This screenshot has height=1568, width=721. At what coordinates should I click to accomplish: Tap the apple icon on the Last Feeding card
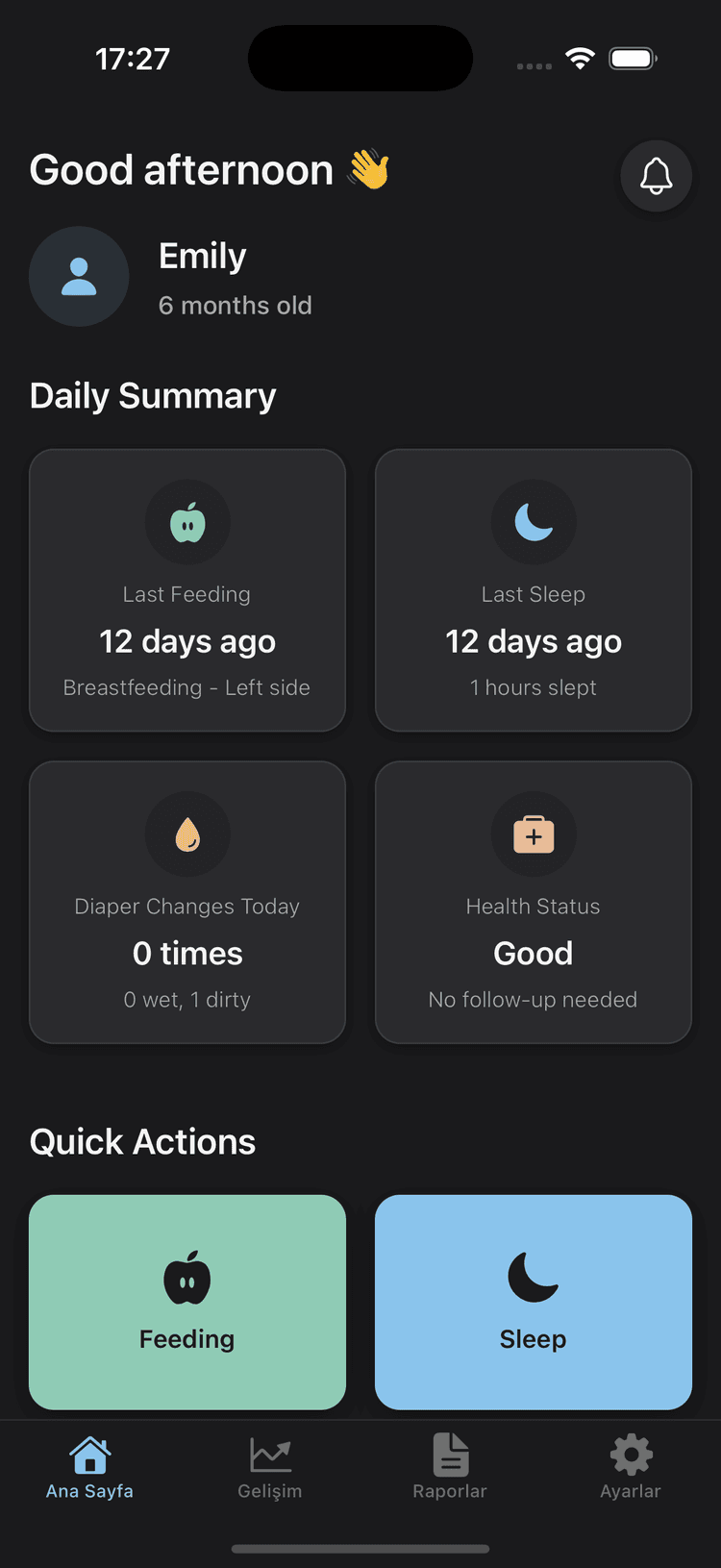186,522
